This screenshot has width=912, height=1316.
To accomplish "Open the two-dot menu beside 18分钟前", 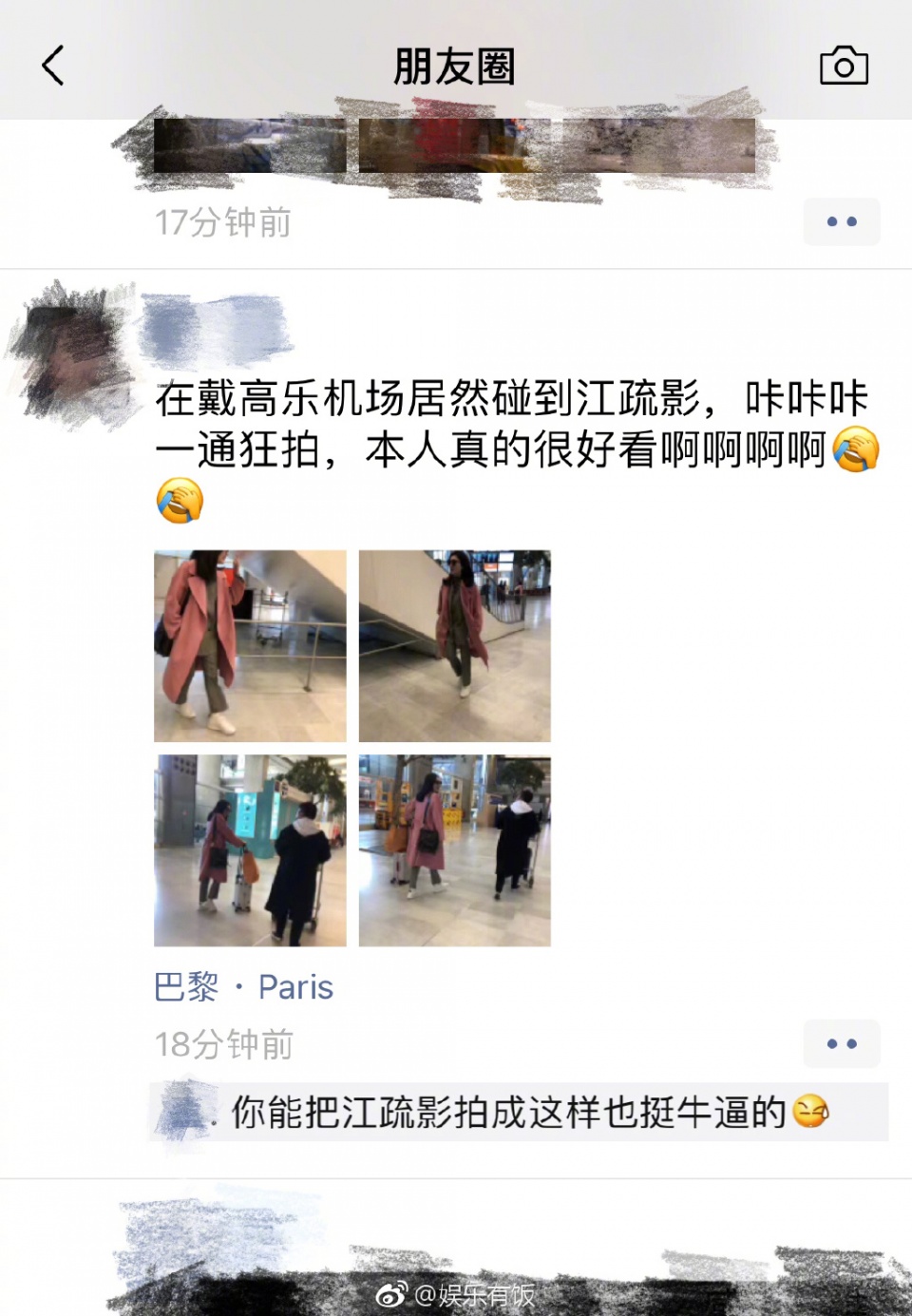I will coord(841,1043).
